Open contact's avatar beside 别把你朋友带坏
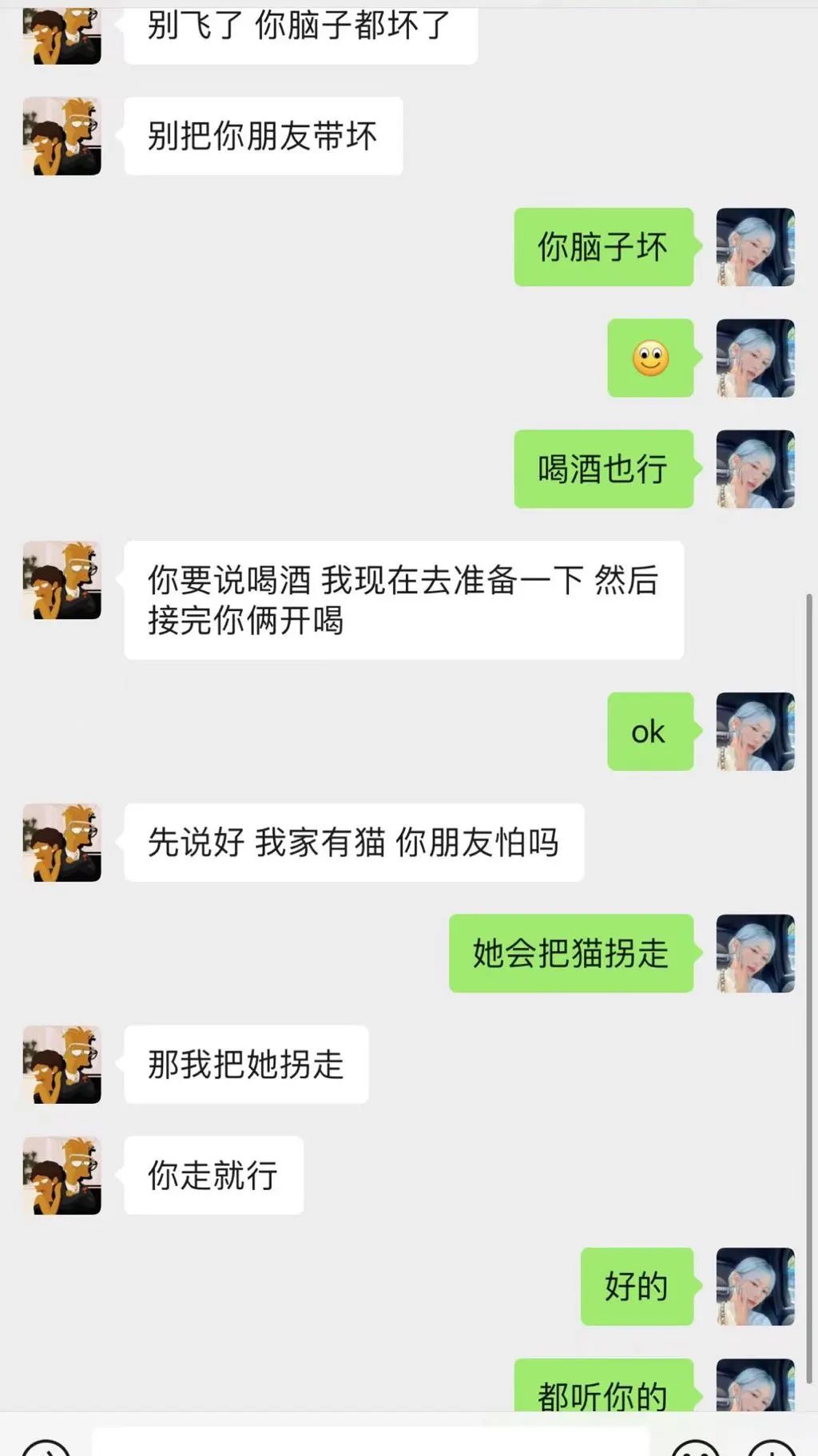 [x=62, y=137]
